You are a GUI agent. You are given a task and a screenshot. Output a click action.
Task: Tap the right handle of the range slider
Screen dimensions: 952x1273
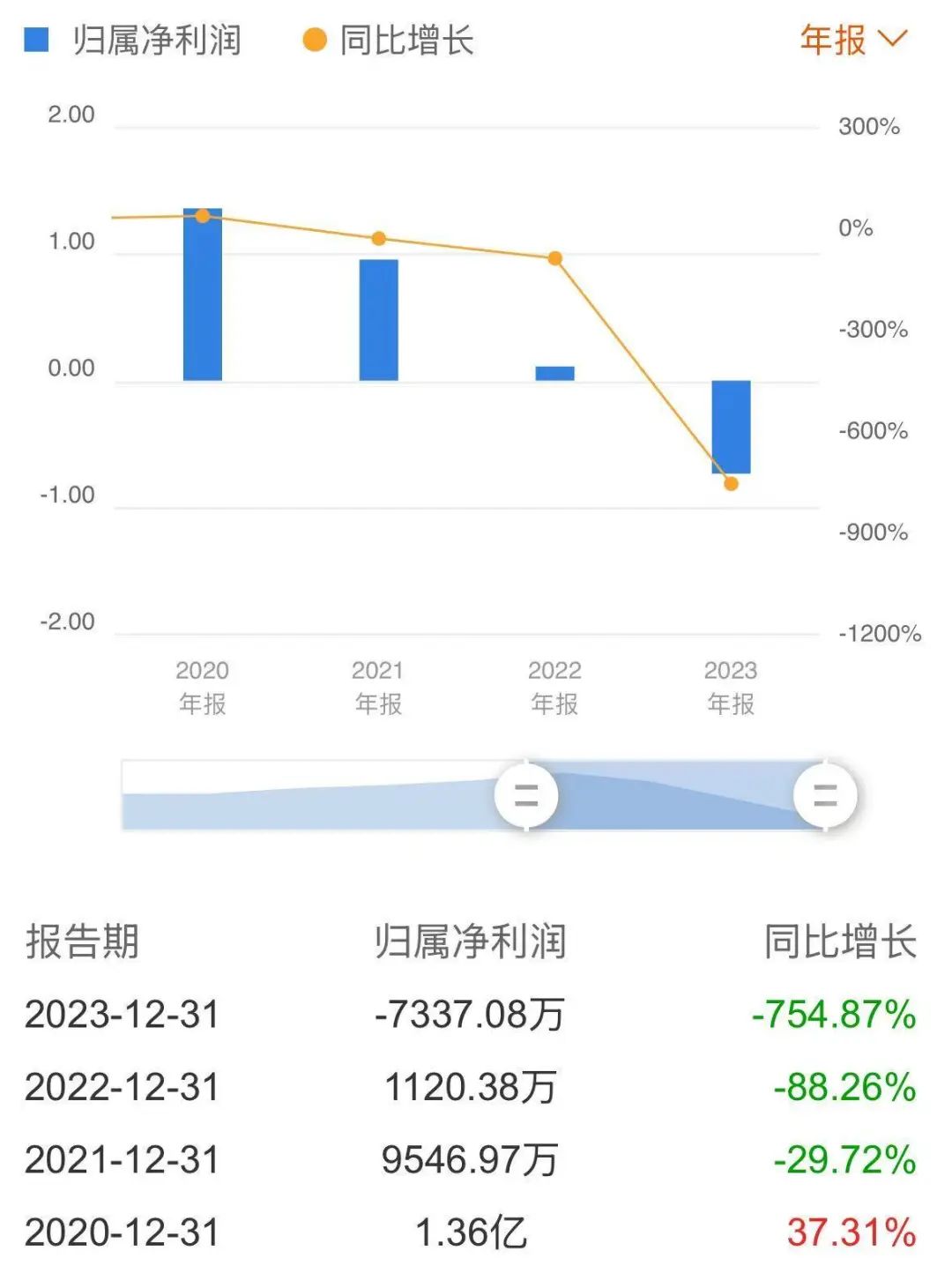pos(825,795)
